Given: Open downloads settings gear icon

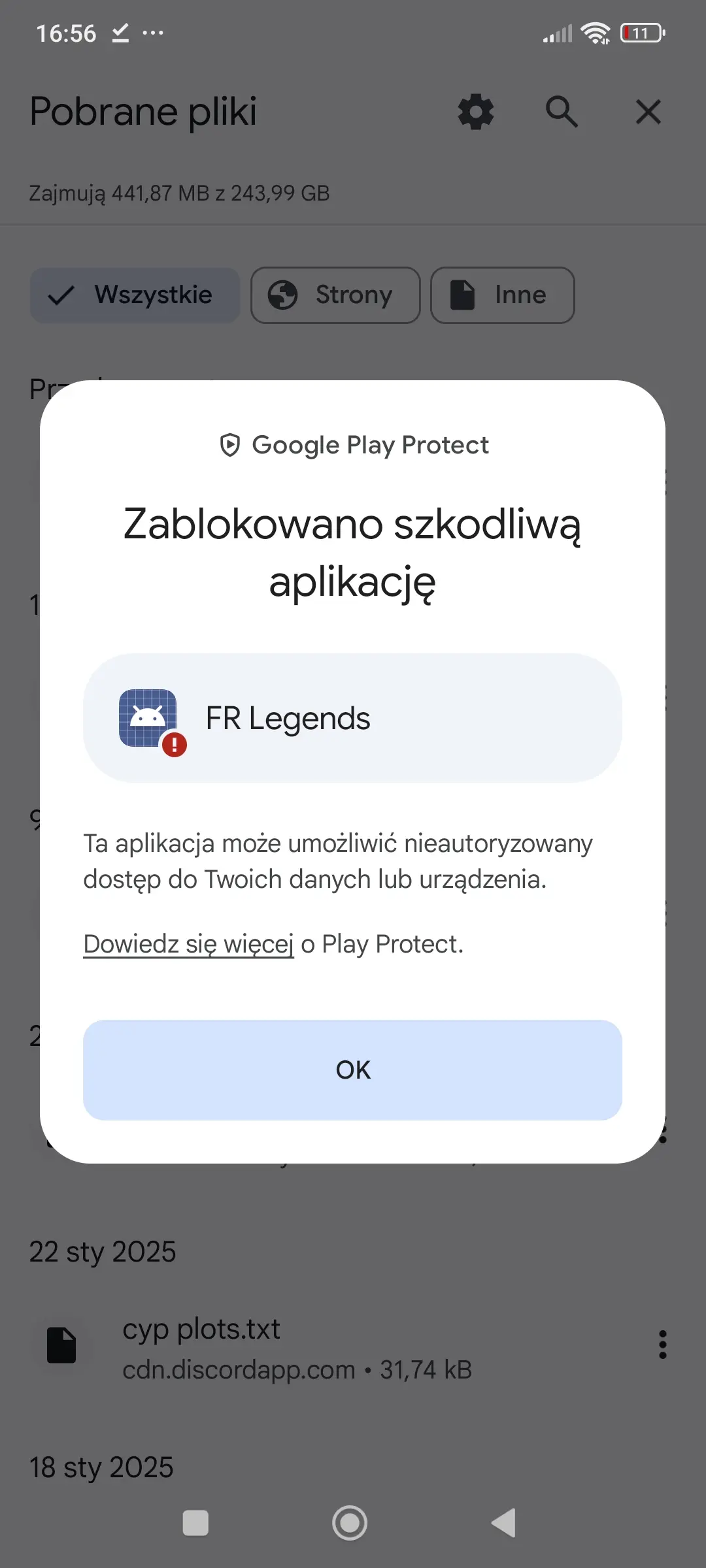Looking at the screenshot, I should (475, 112).
